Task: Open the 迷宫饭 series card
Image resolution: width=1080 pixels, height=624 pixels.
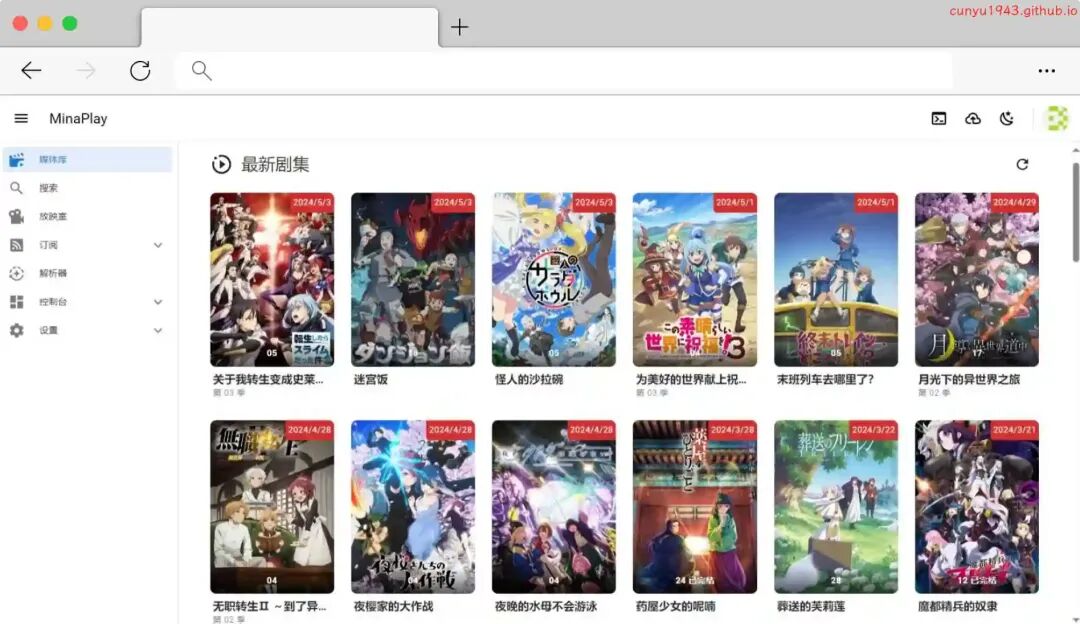Action: point(413,280)
